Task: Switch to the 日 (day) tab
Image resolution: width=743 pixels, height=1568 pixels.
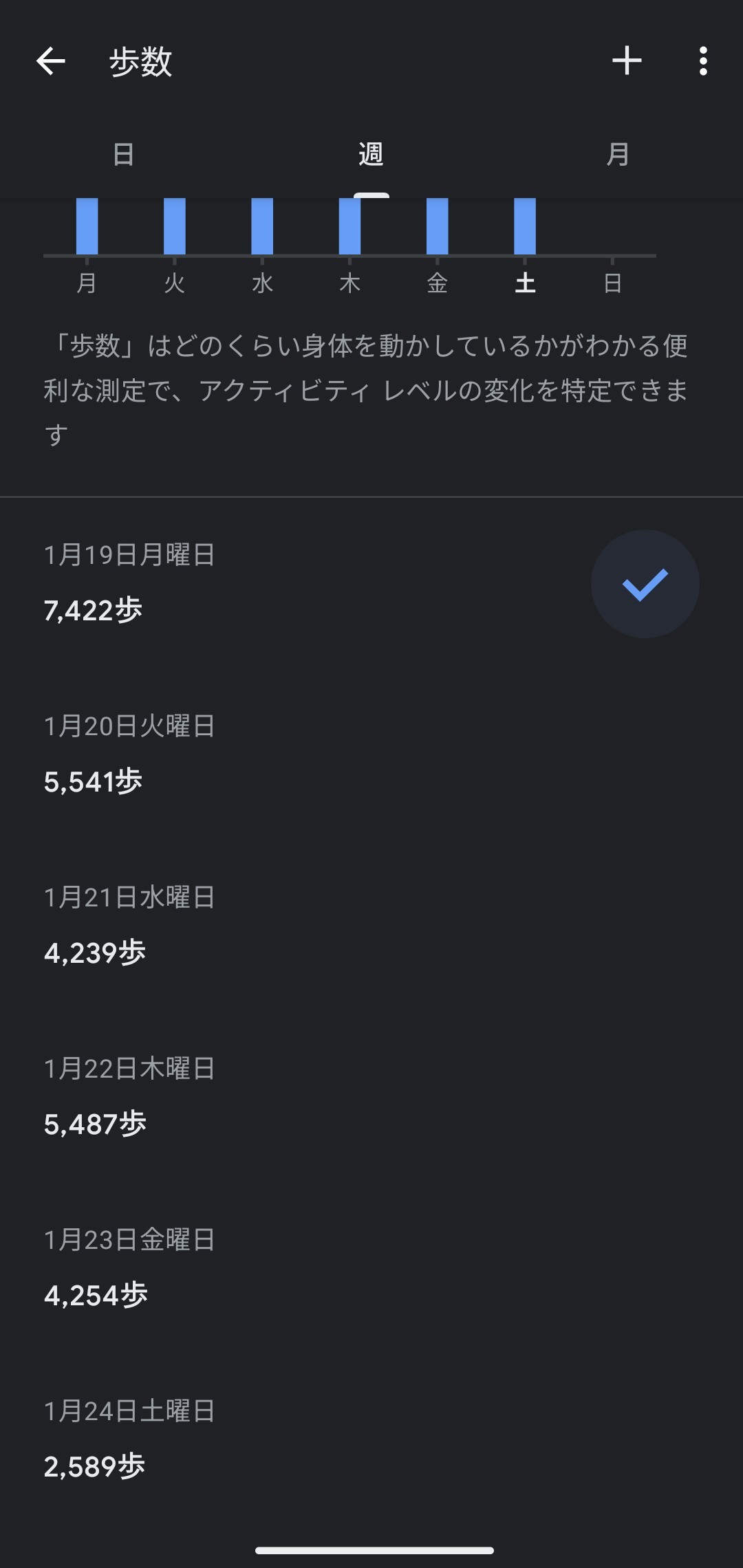Action: tap(124, 154)
